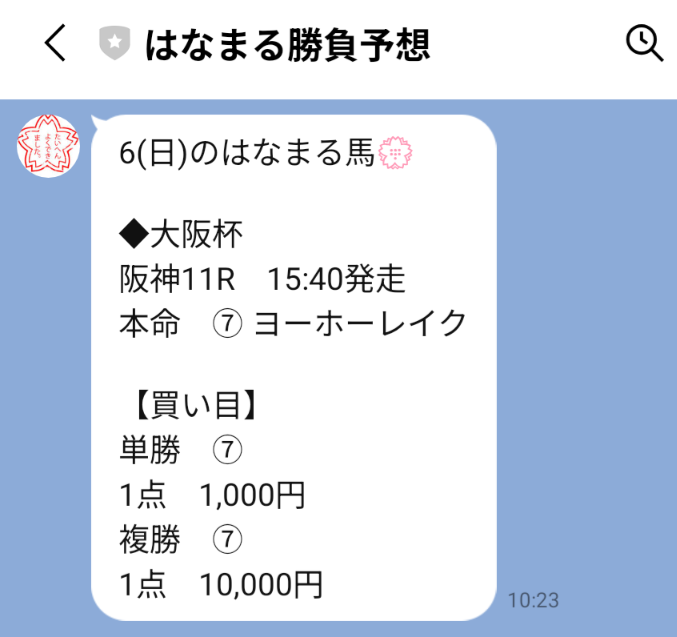
Task: Search within this chat
Action: coord(643,44)
